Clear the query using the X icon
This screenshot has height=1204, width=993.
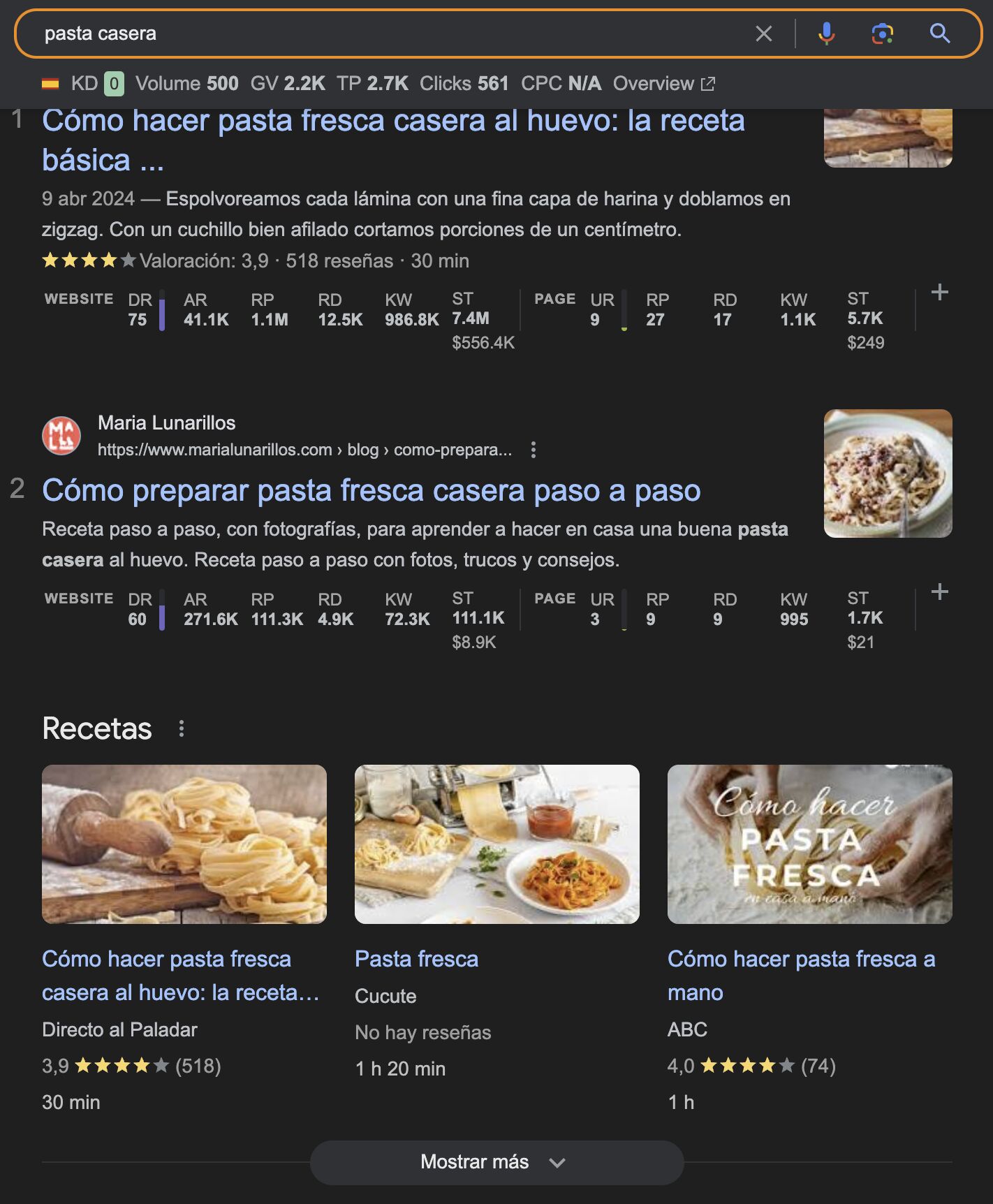[765, 33]
